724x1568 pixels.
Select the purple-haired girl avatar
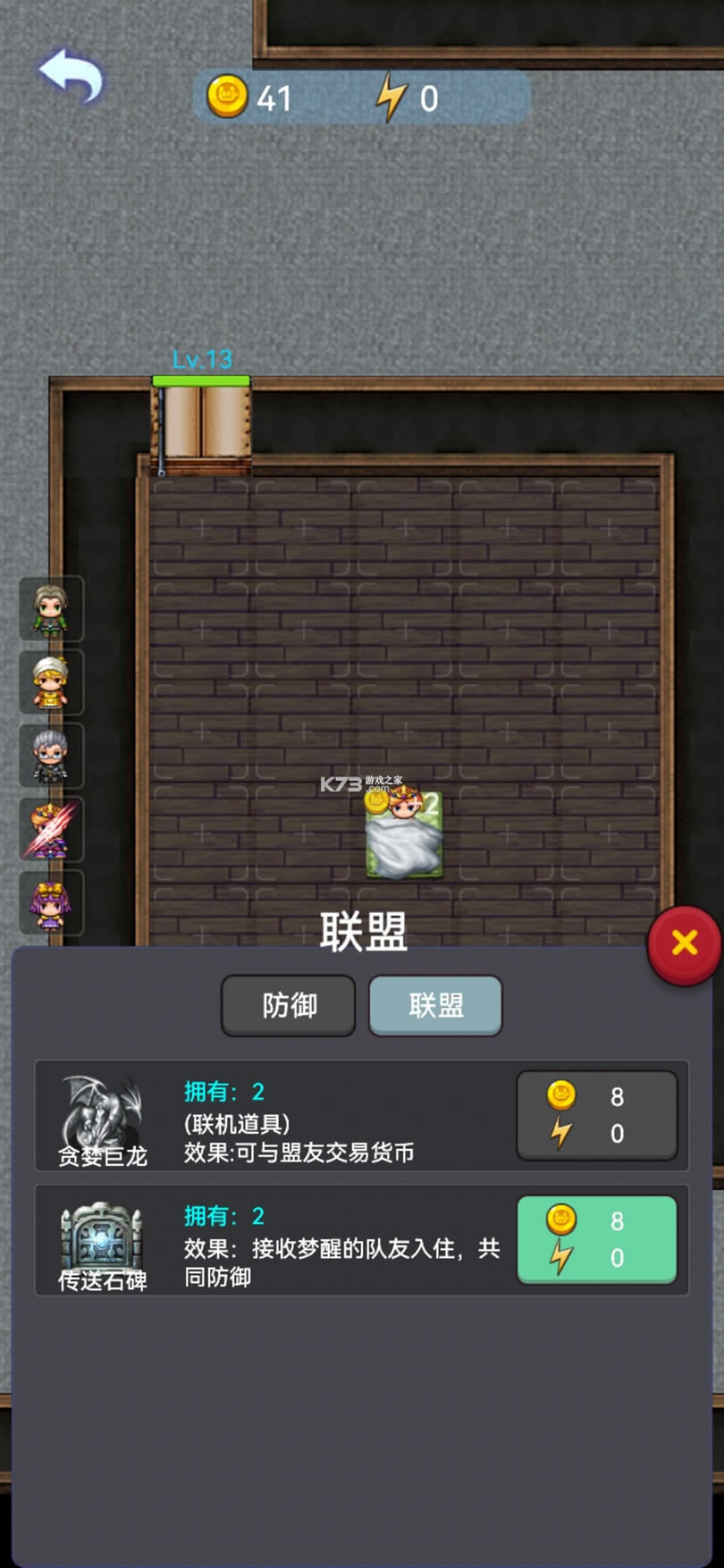(51, 903)
